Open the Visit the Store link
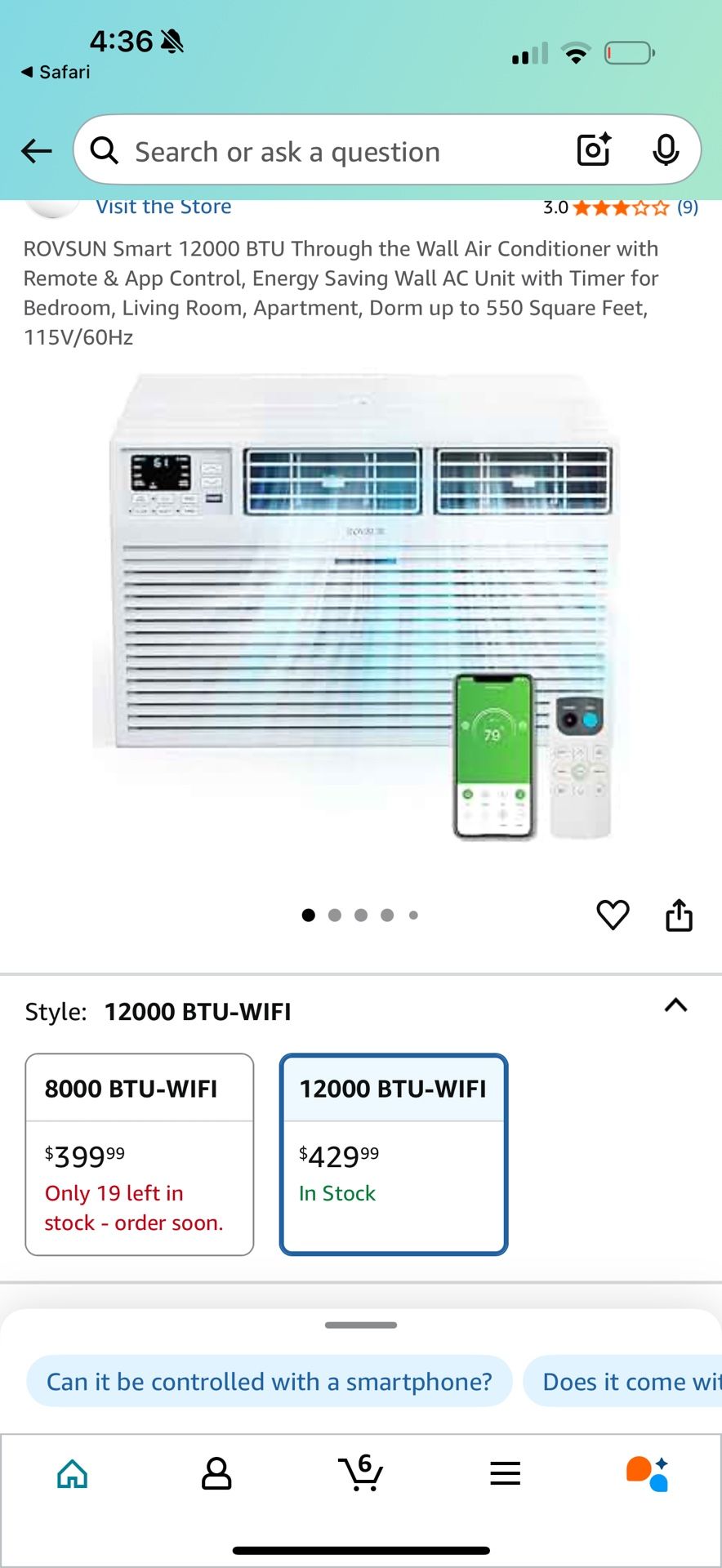Image resolution: width=722 pixels, height=1568 pixels. pyautogui.click(x=163, y=207)
